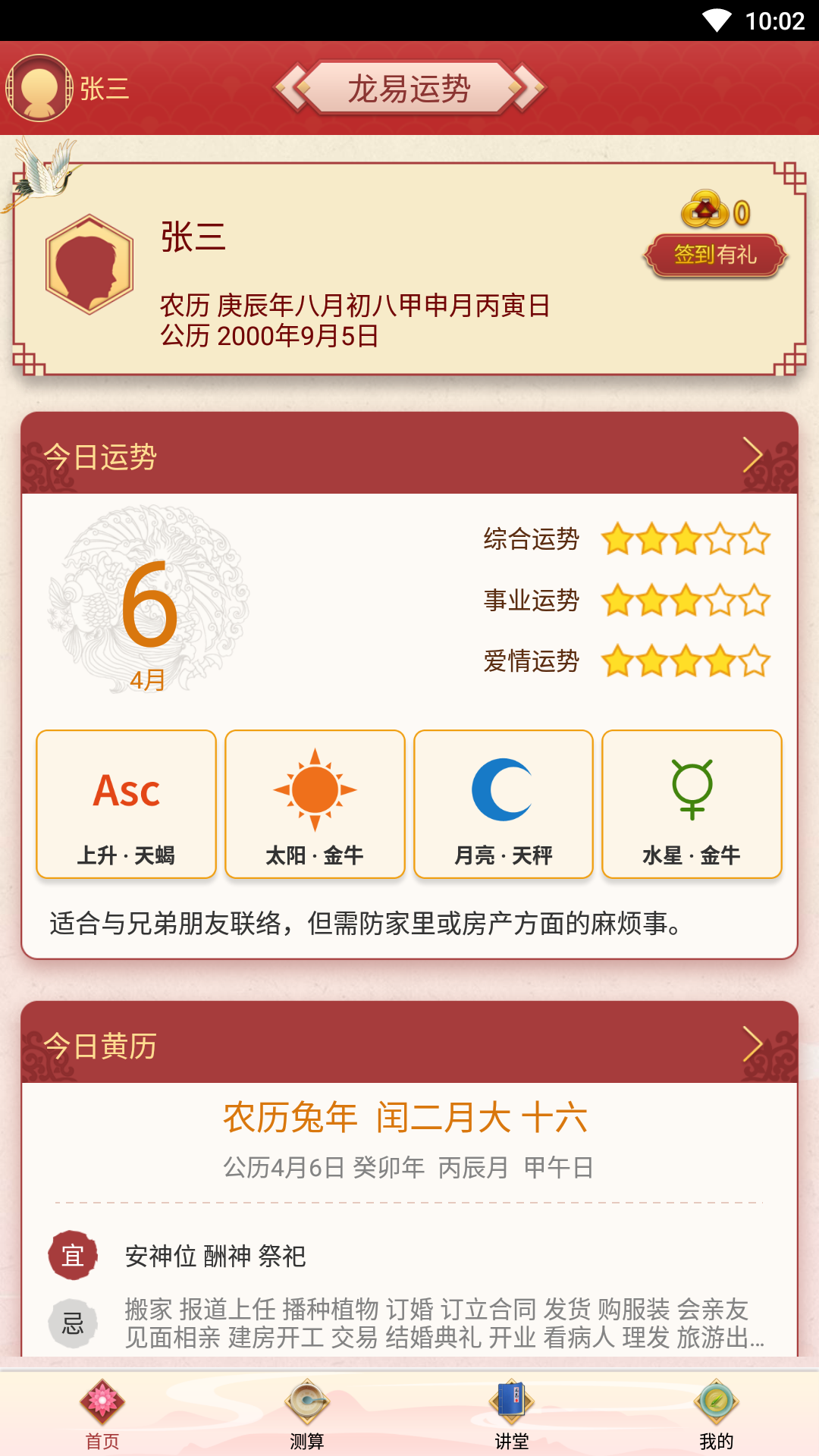
Task: Open the 水星·金牛 Mercury card
Action: click(691, 804)
